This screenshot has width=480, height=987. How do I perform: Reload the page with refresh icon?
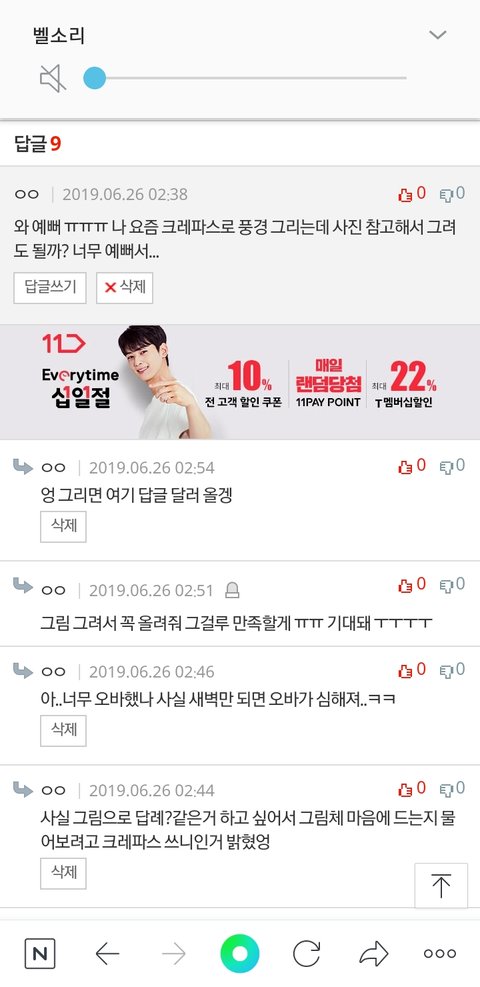[x=307, y=954]
